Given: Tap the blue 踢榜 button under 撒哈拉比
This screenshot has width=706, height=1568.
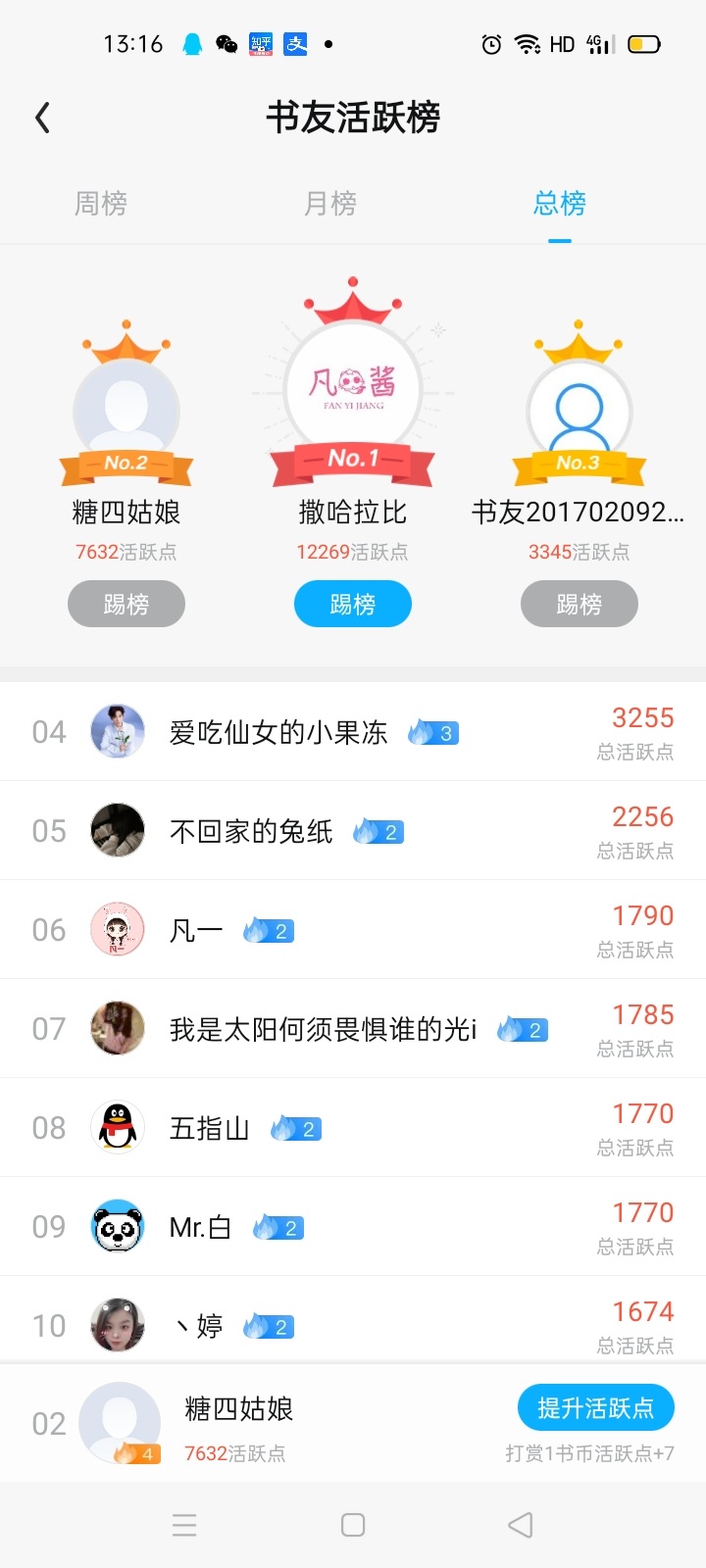Looking at the screenshot, I should (x=353, y=604).
